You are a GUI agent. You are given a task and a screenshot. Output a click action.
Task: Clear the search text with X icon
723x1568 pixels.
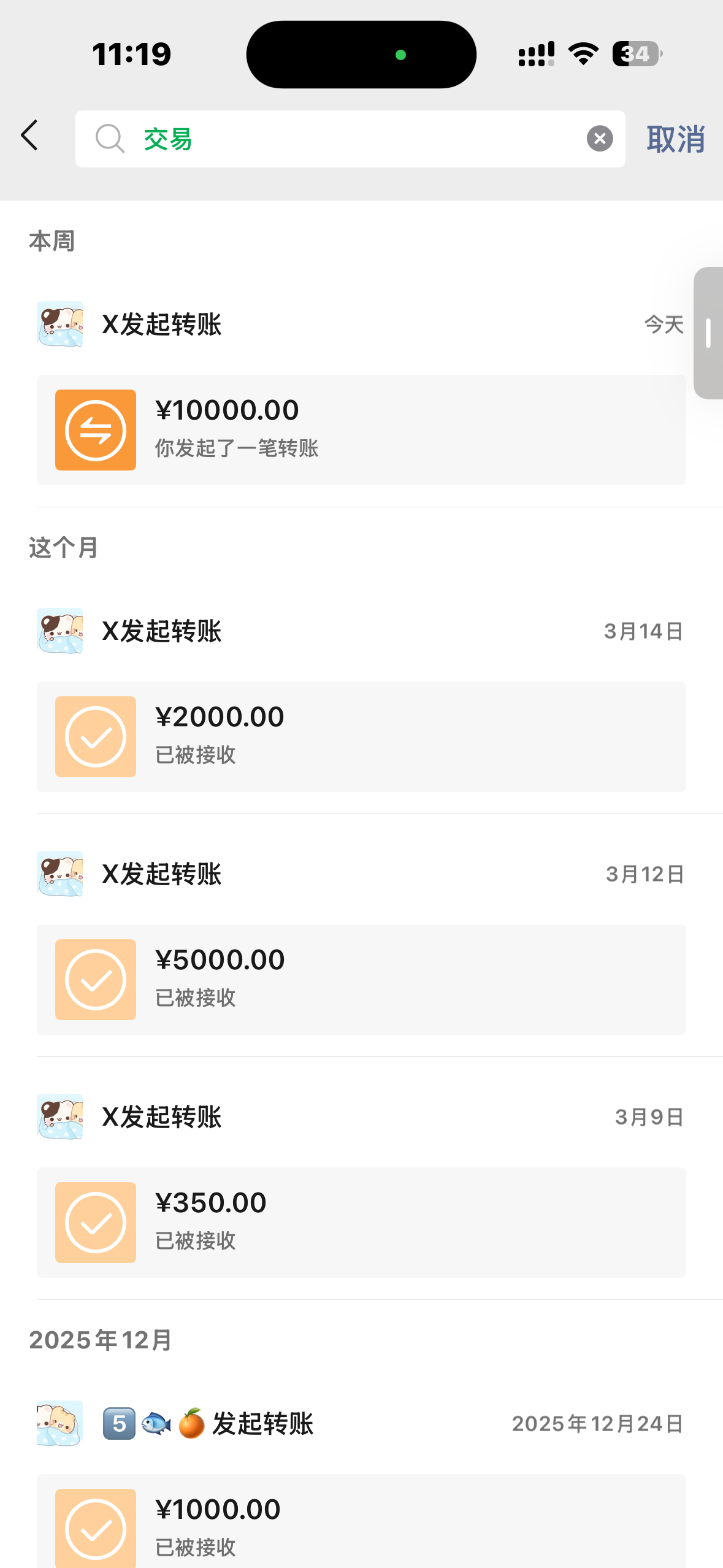pos(599,139)
